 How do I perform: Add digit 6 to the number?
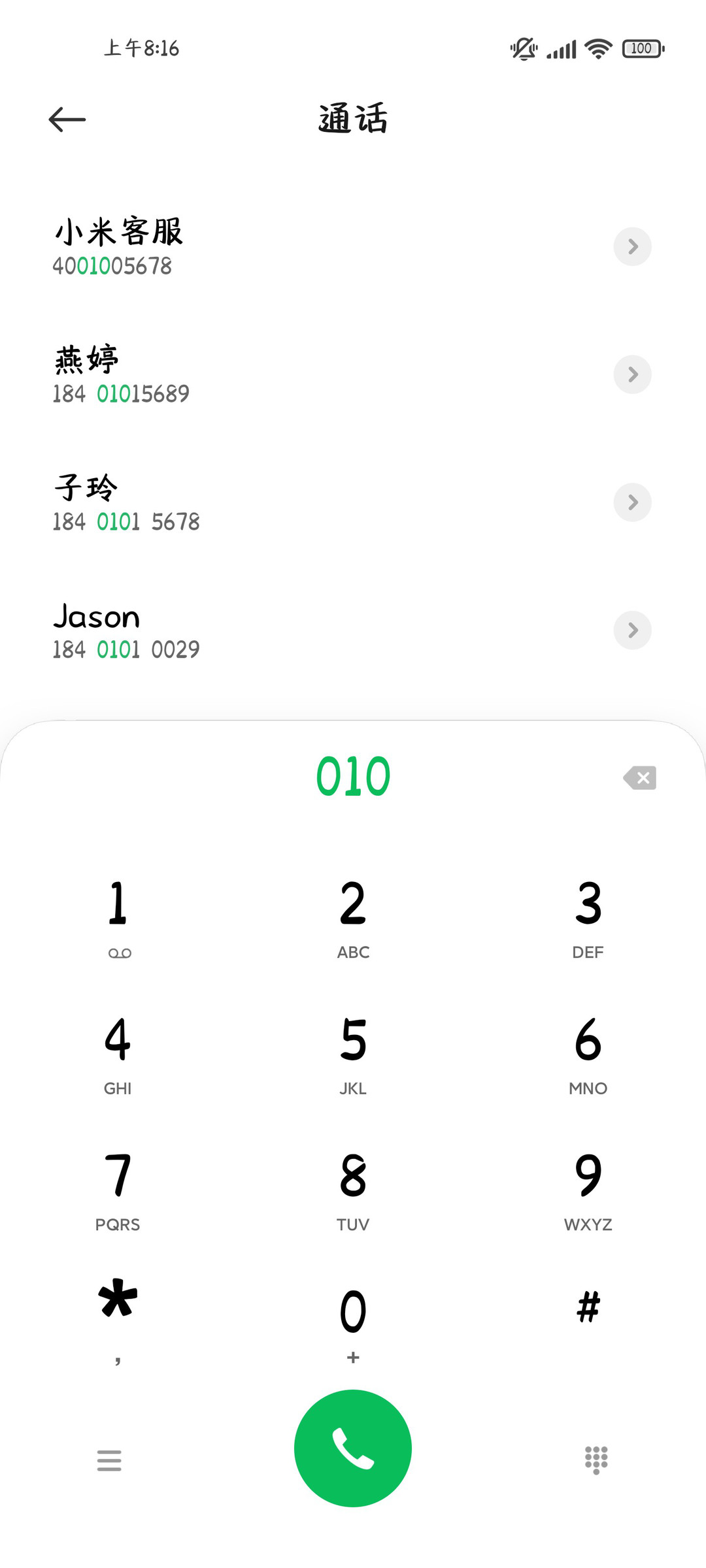(x=588, y=1054)
